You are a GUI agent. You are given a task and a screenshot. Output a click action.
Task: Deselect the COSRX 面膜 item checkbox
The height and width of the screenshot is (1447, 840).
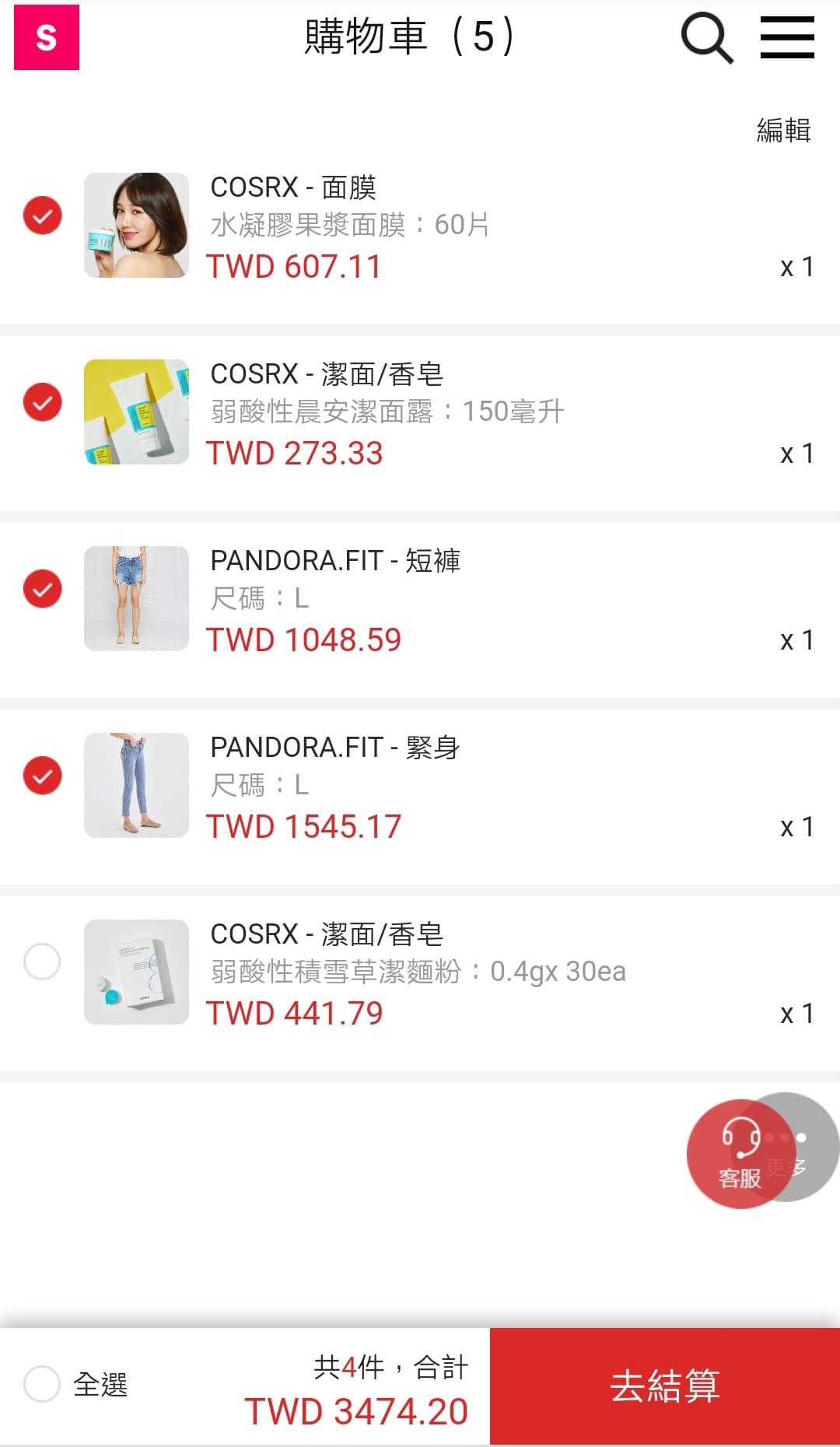pos(42,216)
